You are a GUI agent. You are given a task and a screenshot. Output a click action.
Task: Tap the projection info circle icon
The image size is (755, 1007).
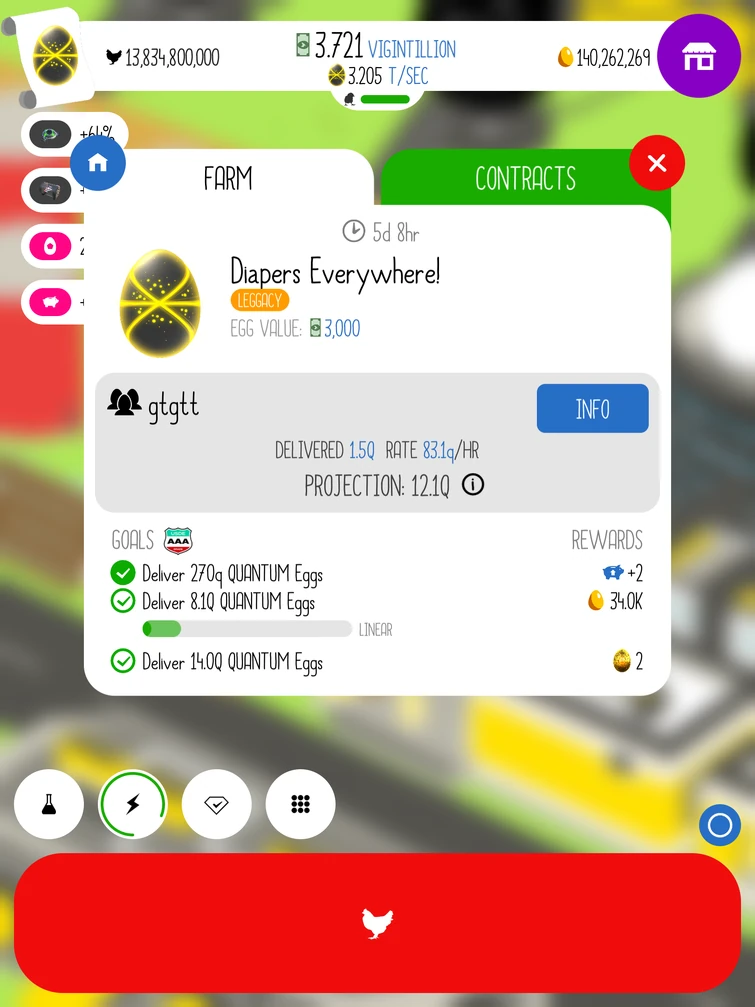click(x=473, y=485)
